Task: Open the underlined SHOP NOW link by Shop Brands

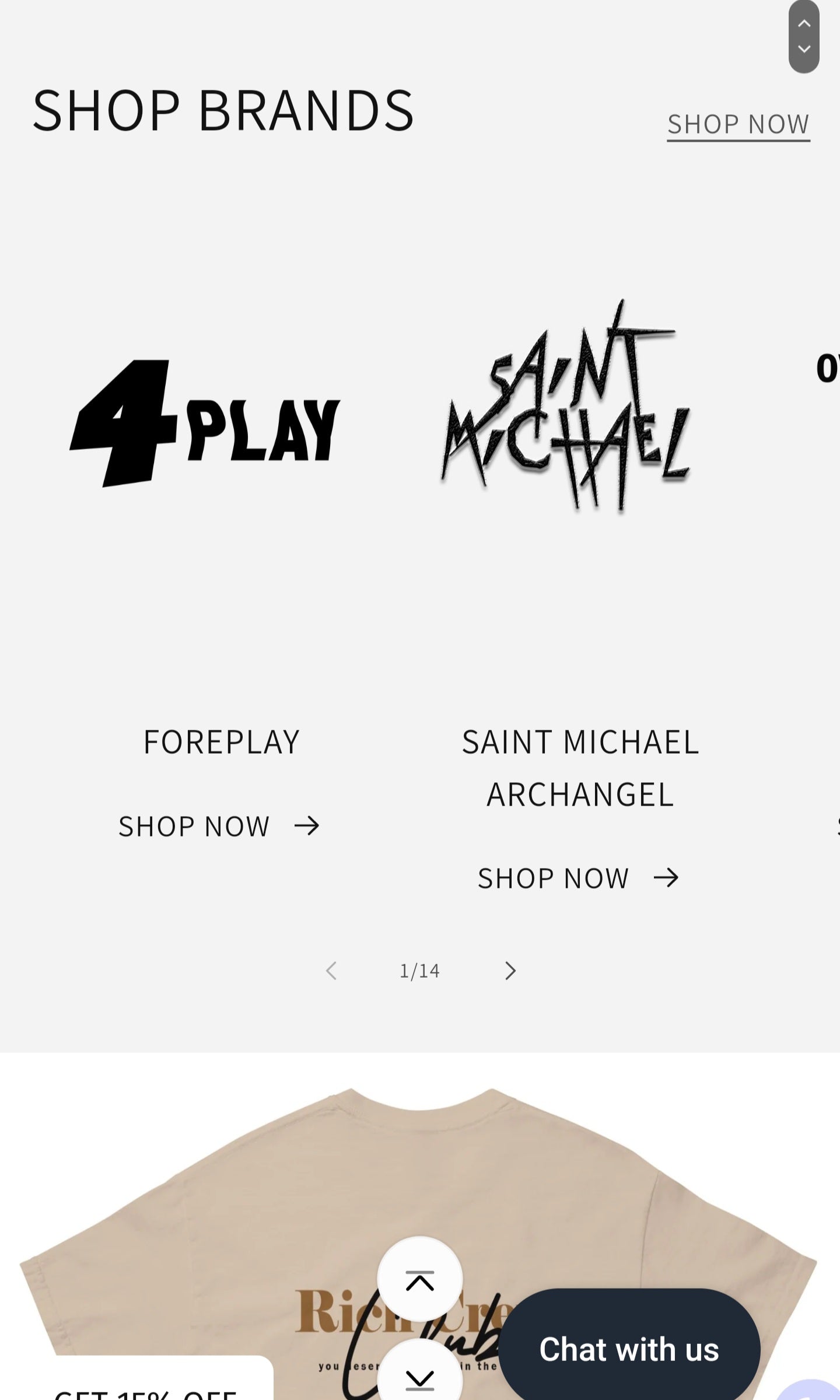Action: pyautogui.click(x=738, y=125)
